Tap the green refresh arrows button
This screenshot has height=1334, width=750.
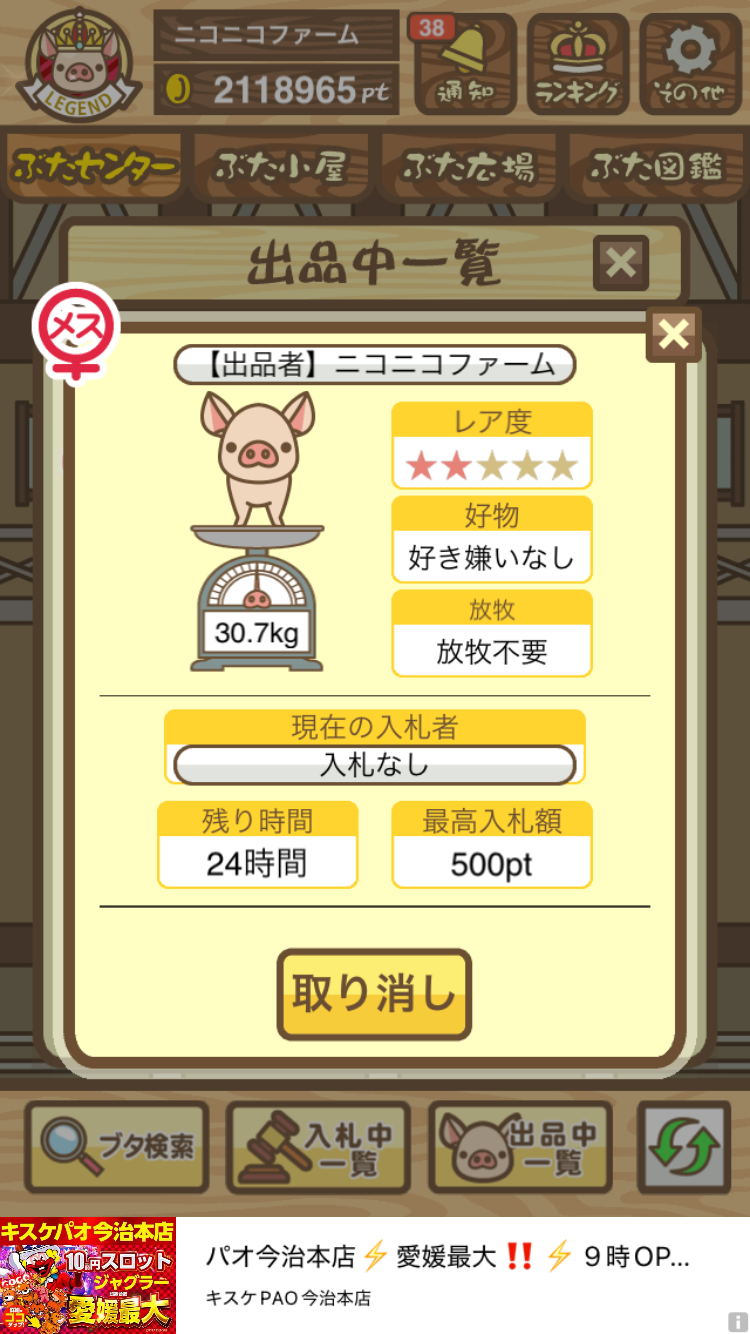pyautogui.click(x=684, y=1147)
